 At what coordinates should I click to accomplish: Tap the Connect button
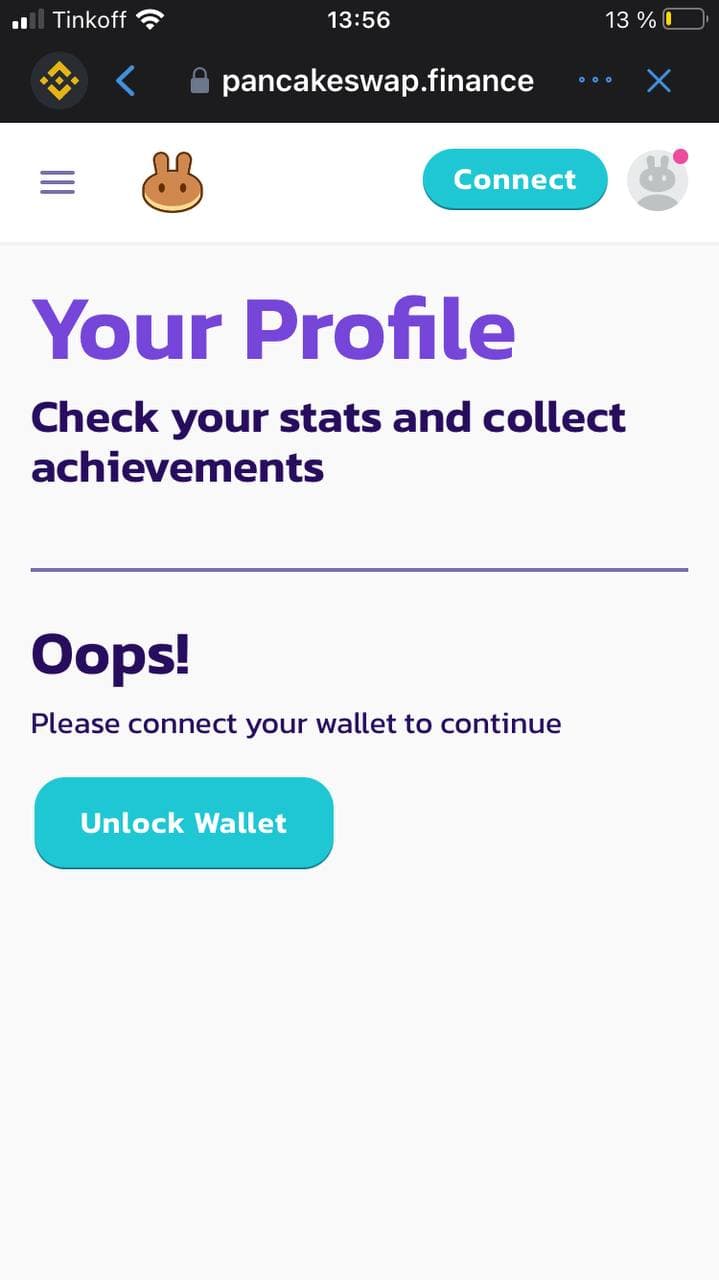pyautogui.click(x=515, y=180)
